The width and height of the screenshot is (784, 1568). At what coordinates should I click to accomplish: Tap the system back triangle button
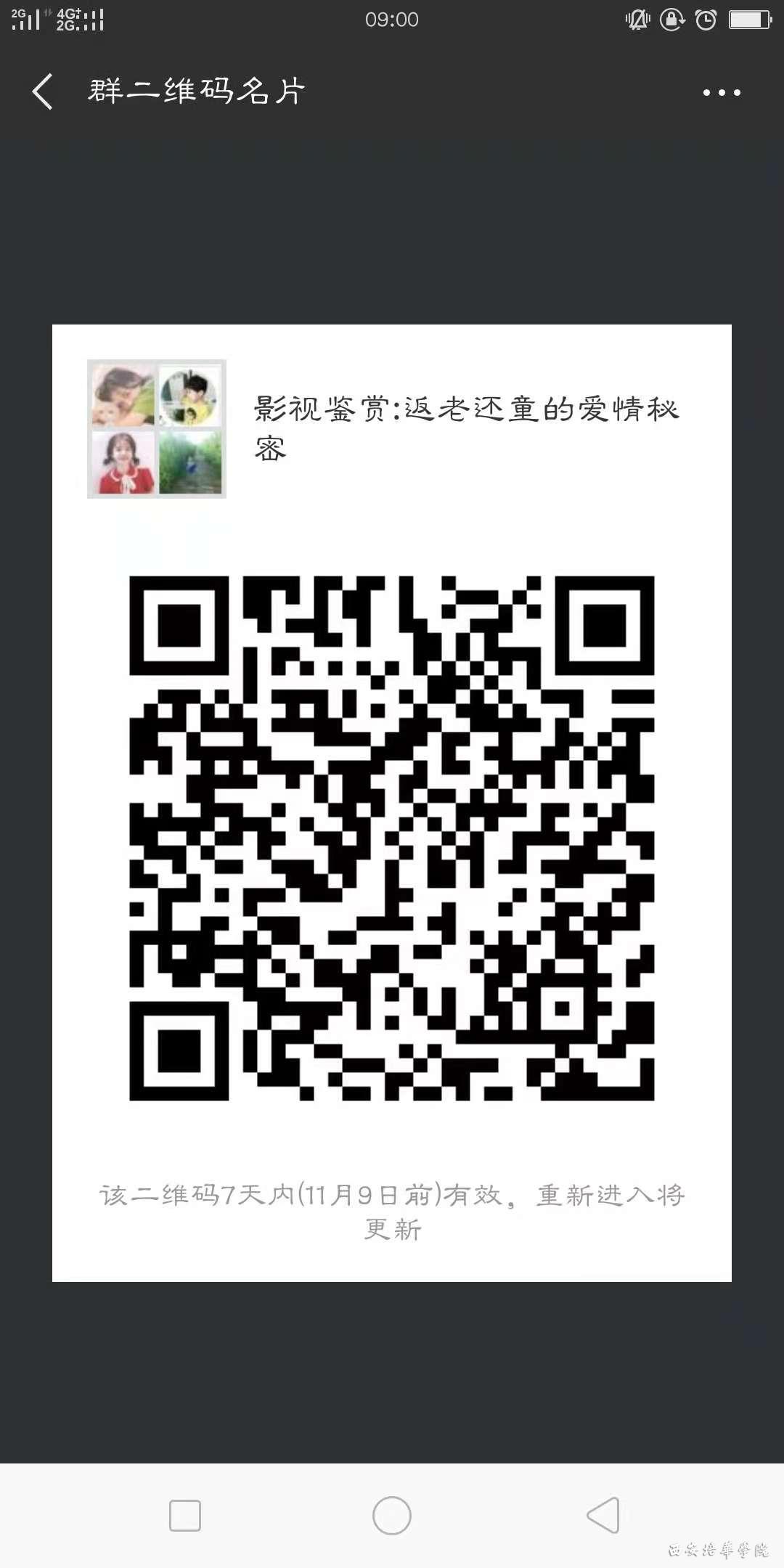click(603, 1515)
